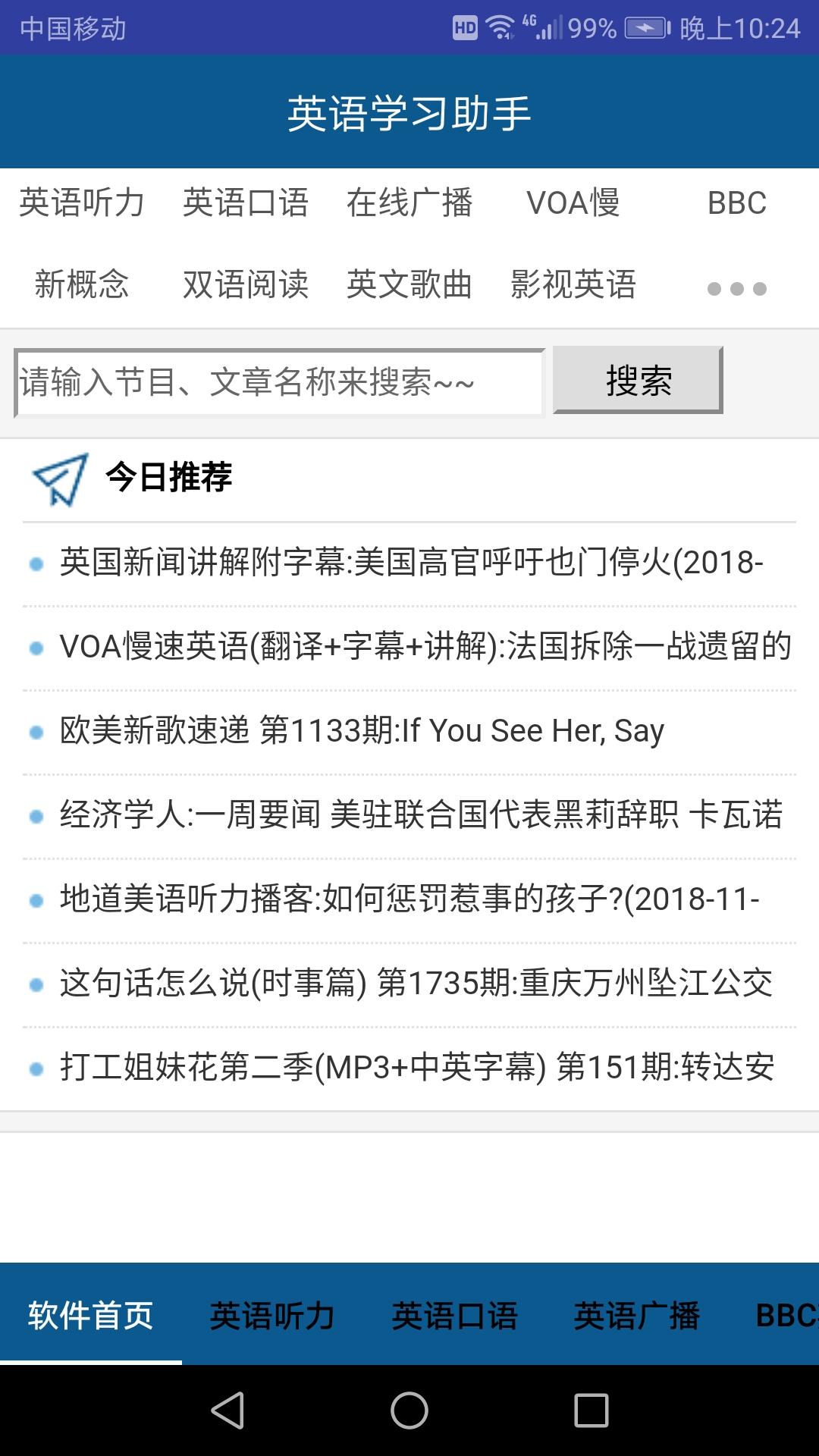Open the 双语阅读 category
Screen dimensions: 819x1456
point(246,285)
